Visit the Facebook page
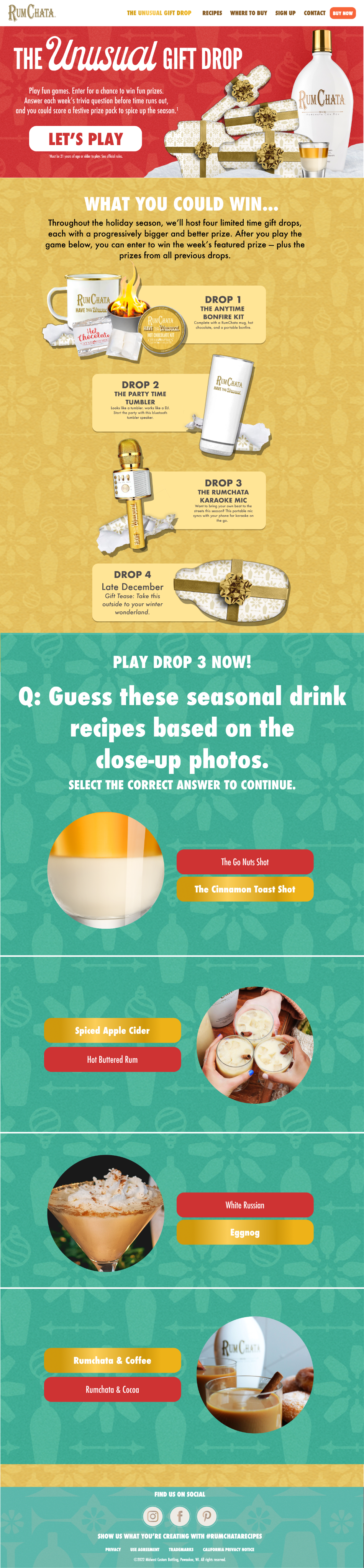The image size is (364, 1568). click(x=180, y=1516)
